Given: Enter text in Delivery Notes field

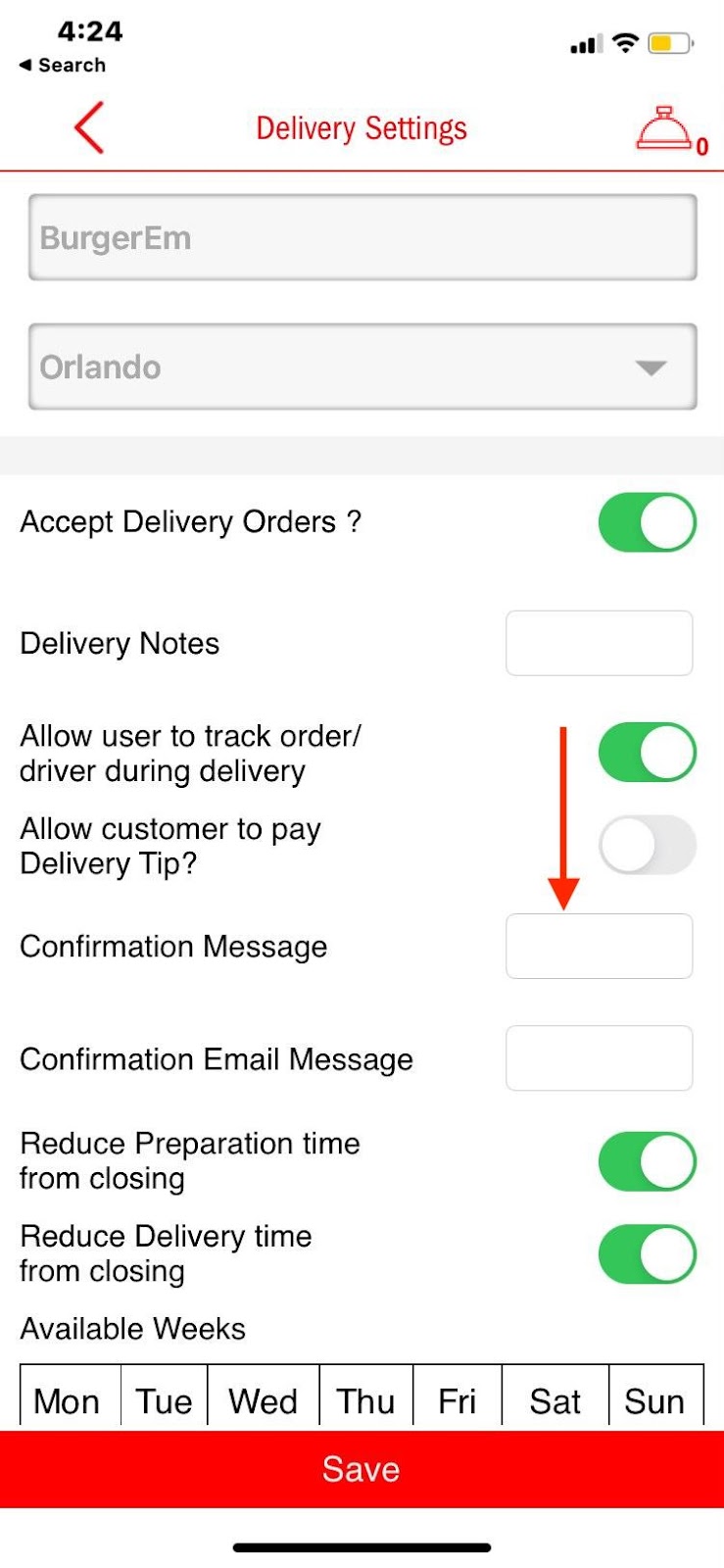Looking at the screenshot, I should pyautogui.click(x=599, y=644).
